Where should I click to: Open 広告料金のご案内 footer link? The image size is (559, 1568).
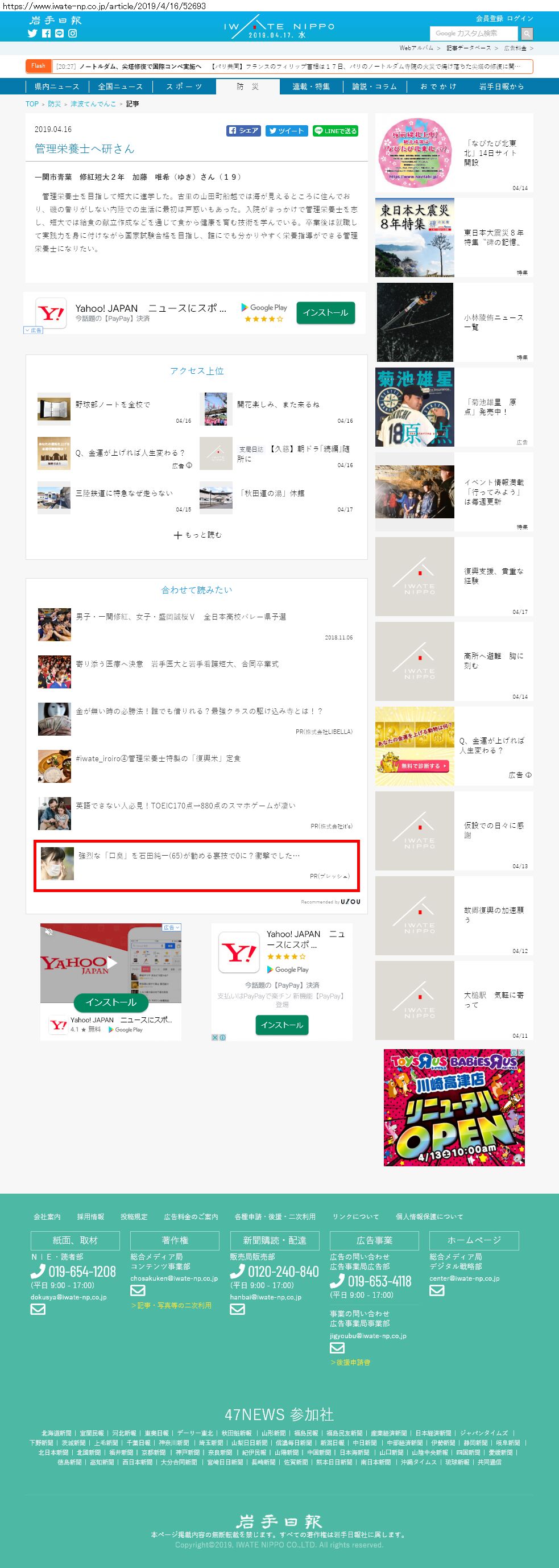191,1216
